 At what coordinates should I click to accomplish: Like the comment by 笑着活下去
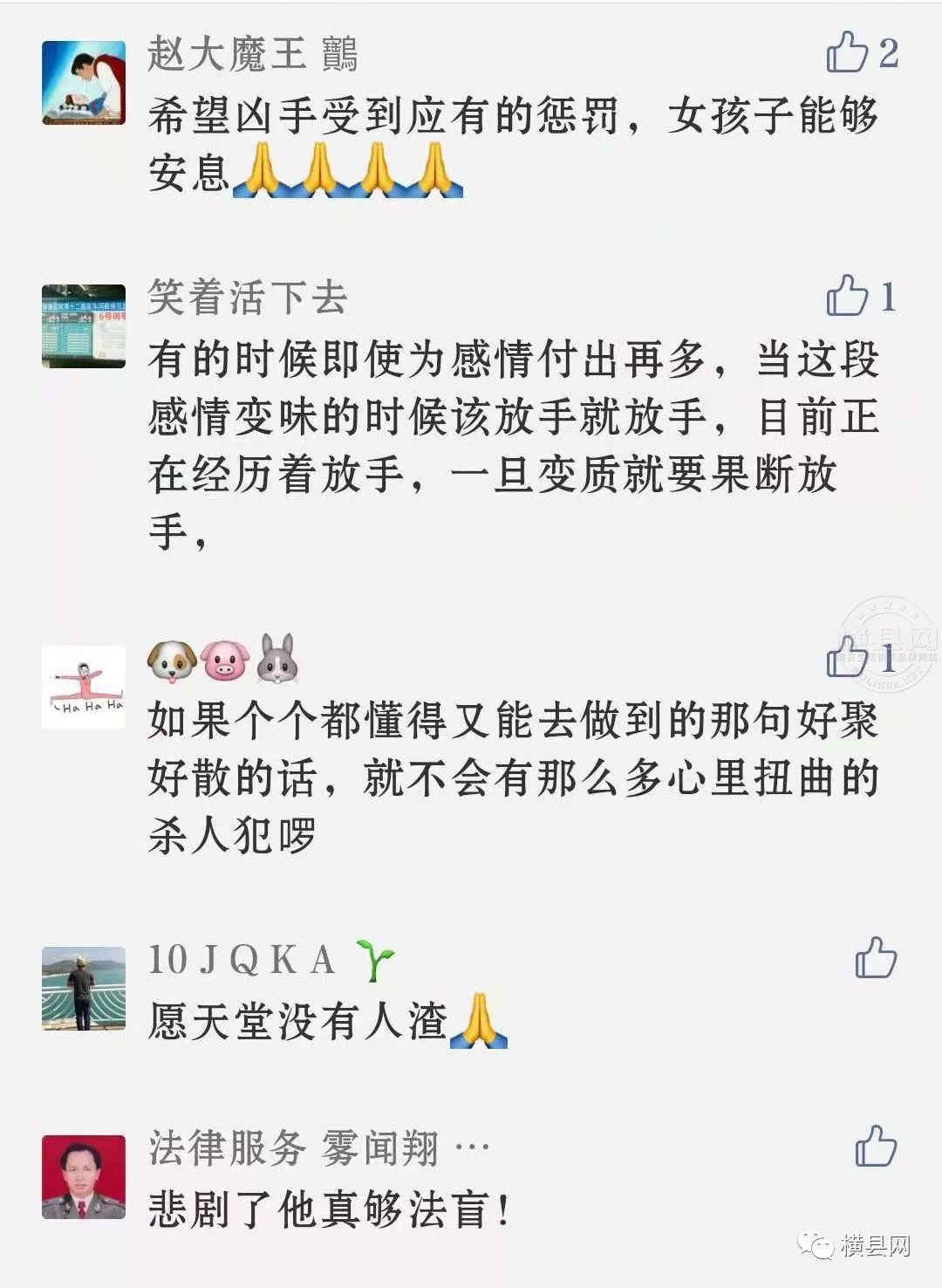tap(847, 296)
